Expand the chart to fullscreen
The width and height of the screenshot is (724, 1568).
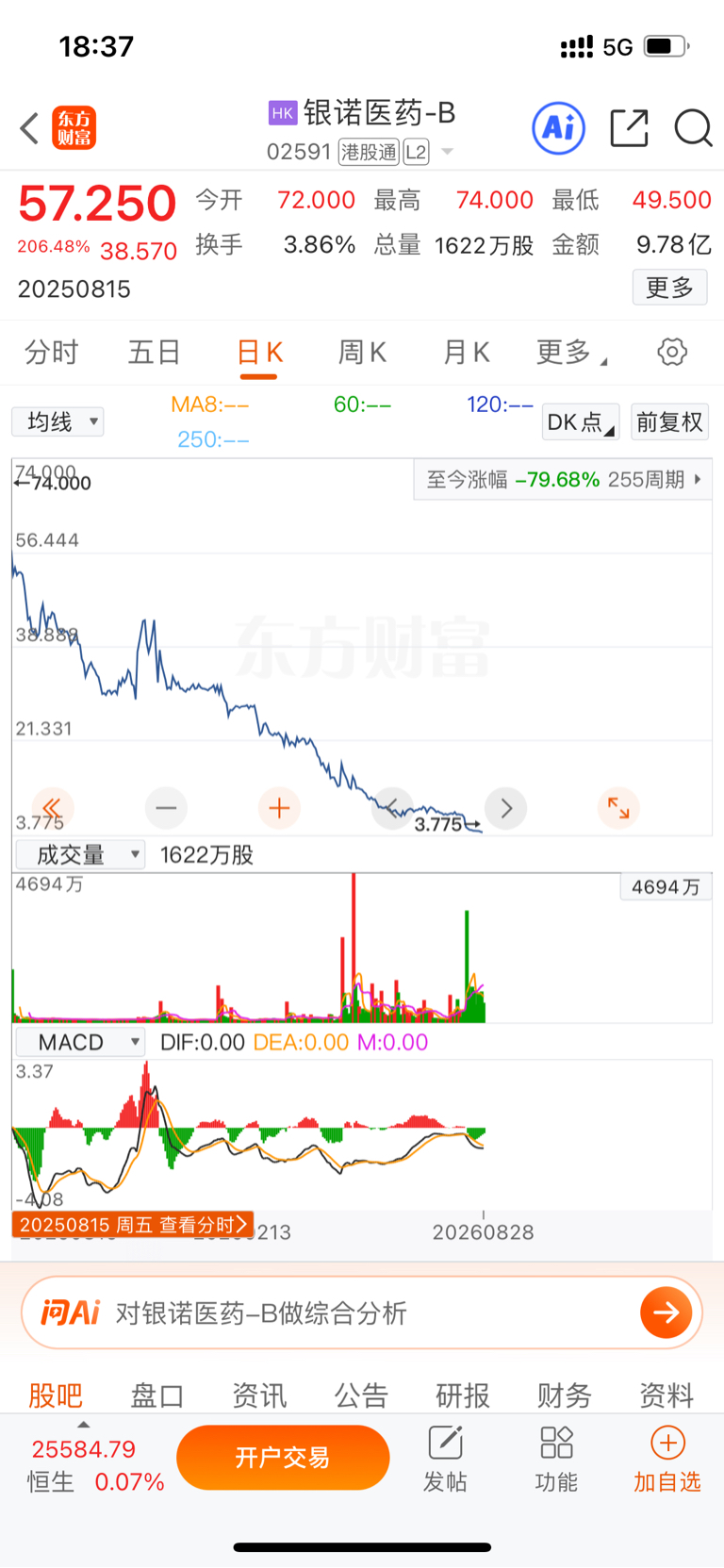pos(618,808)
